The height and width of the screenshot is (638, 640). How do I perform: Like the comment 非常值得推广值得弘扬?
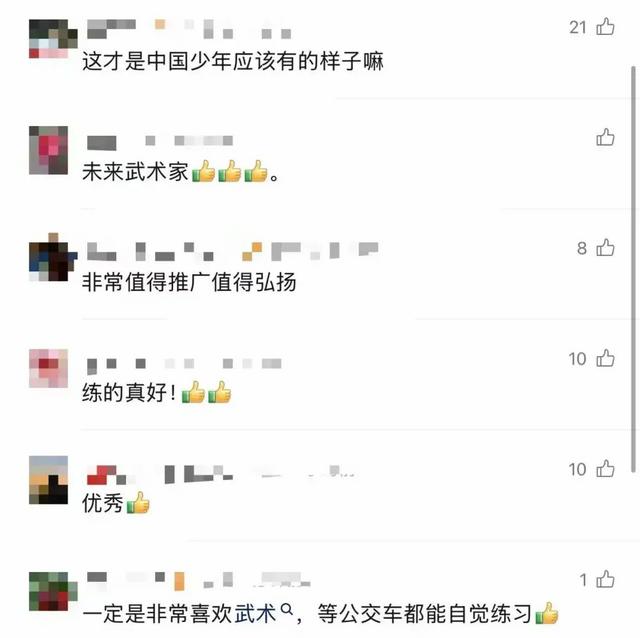pos(605,248)
